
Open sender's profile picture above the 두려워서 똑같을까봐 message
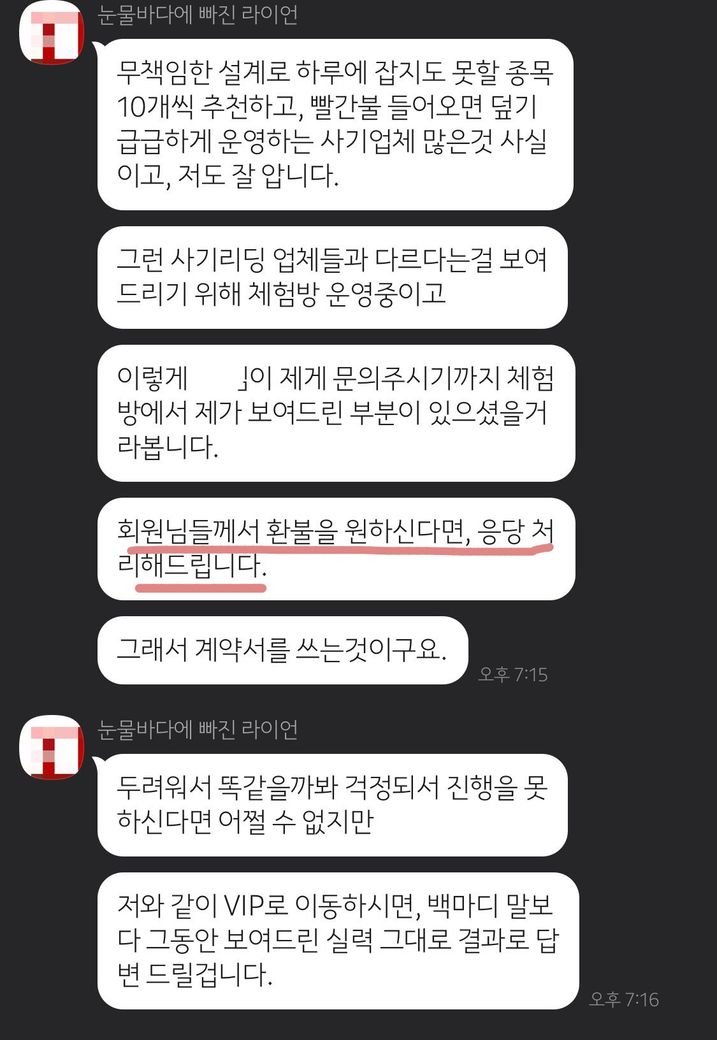click(x=52, y=750)
